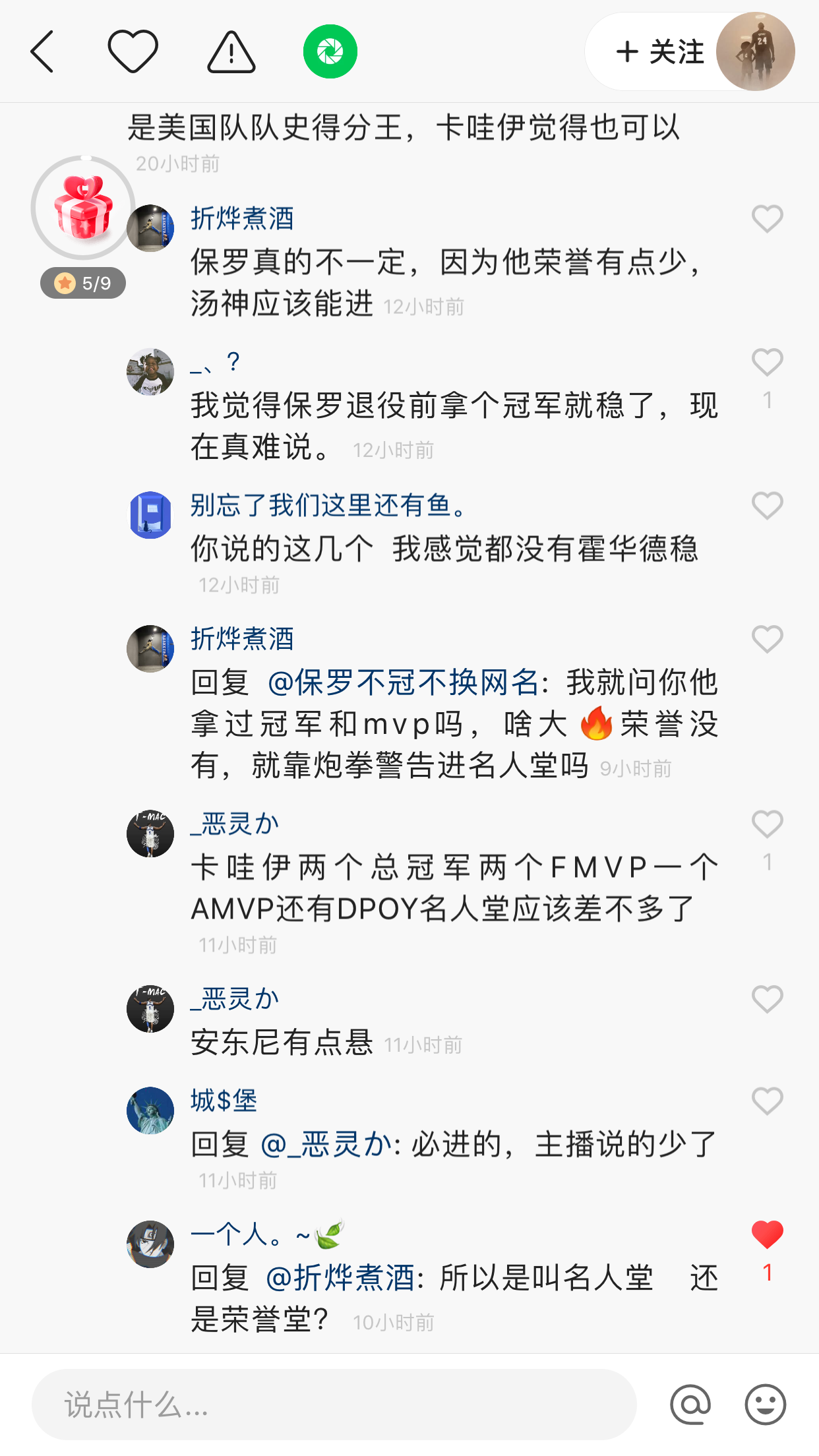This screenshot has width=819, height=1456.
Task: Report this post via the warning triangle
Action: [231, 51]
